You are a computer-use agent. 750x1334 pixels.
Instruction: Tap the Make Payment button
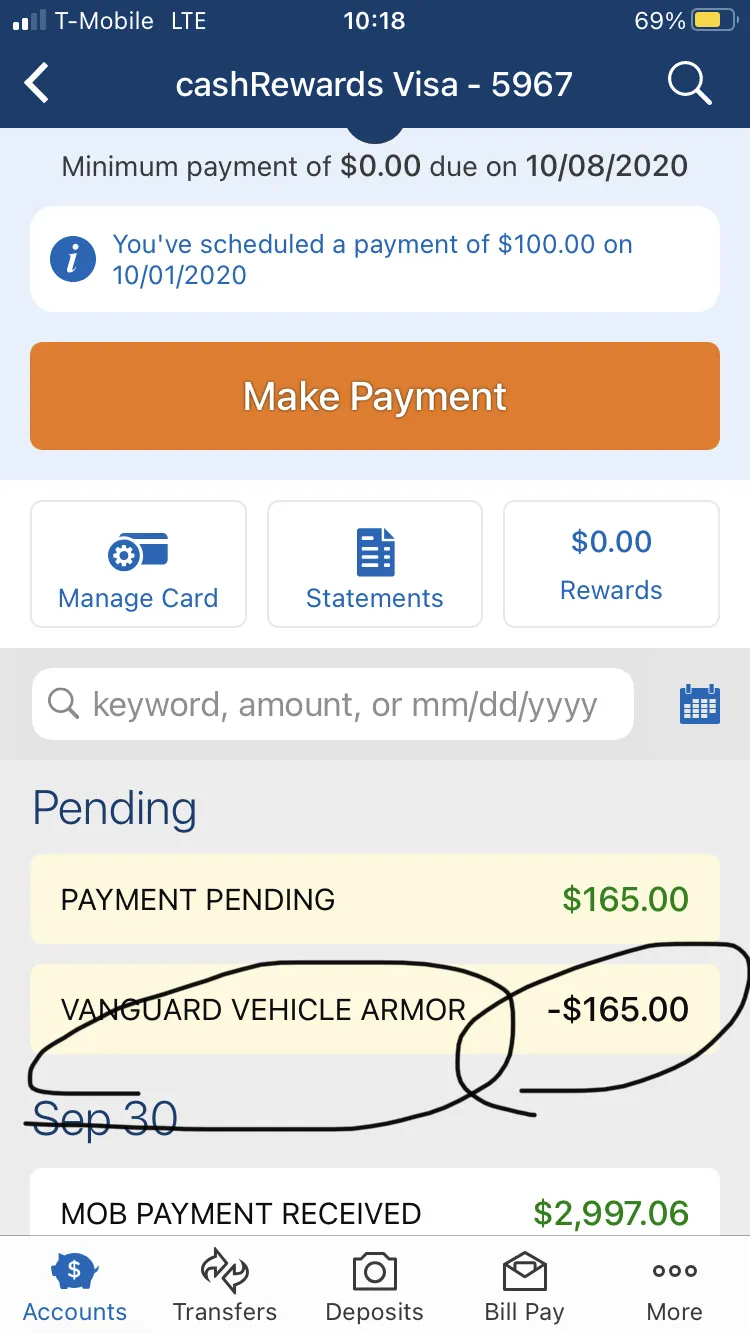[x=375, y=396]
